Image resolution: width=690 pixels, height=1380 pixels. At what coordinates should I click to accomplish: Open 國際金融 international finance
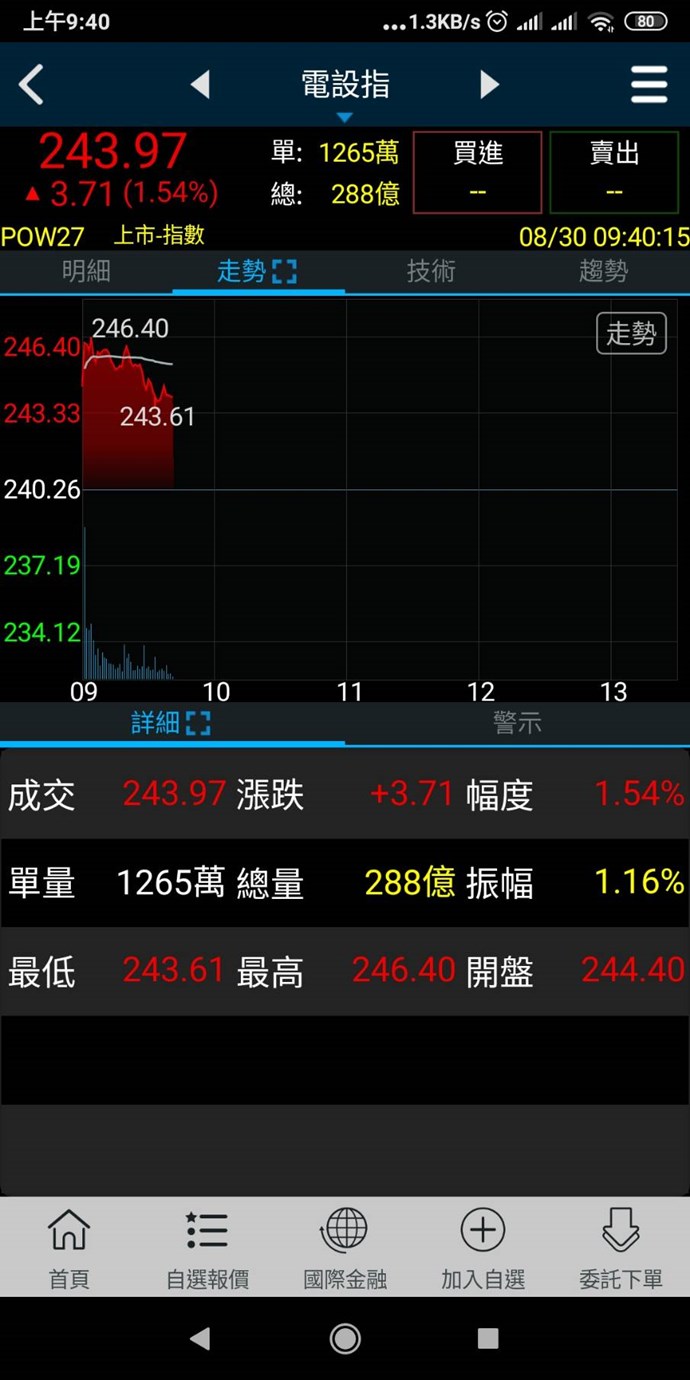(x=345, y=1247)
